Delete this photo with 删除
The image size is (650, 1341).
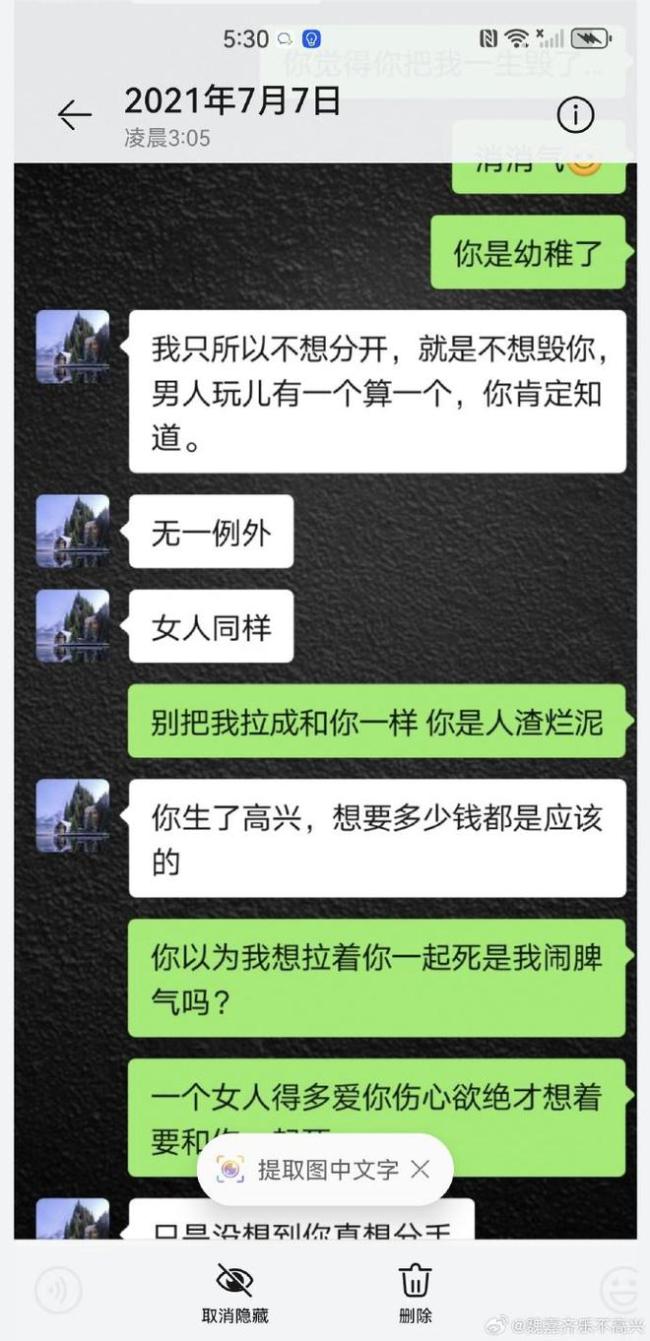(415, 1291)
